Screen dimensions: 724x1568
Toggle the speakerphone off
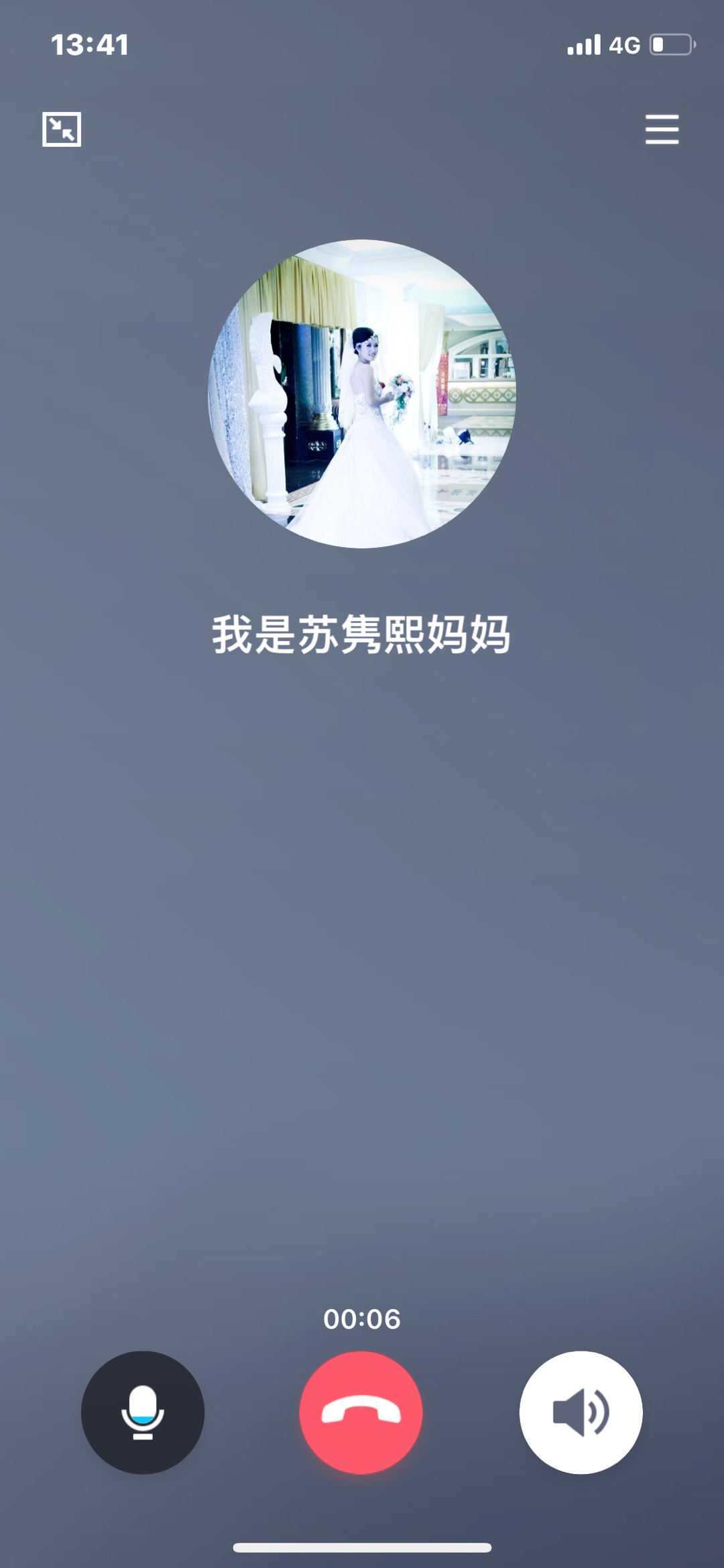coord(581,1412)
